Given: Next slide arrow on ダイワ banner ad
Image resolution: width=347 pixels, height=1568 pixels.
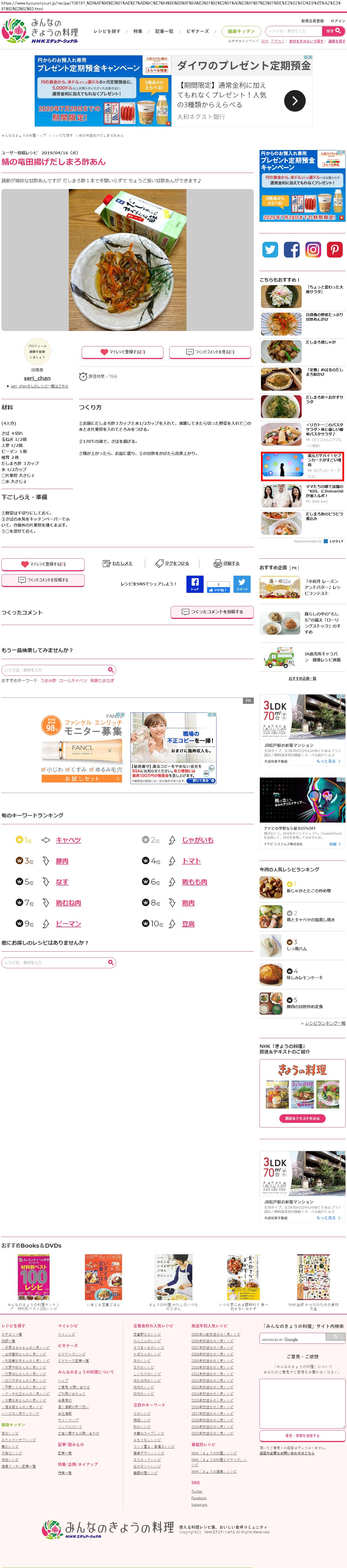Looking at the screenshot, I should [x=295, y=100].
